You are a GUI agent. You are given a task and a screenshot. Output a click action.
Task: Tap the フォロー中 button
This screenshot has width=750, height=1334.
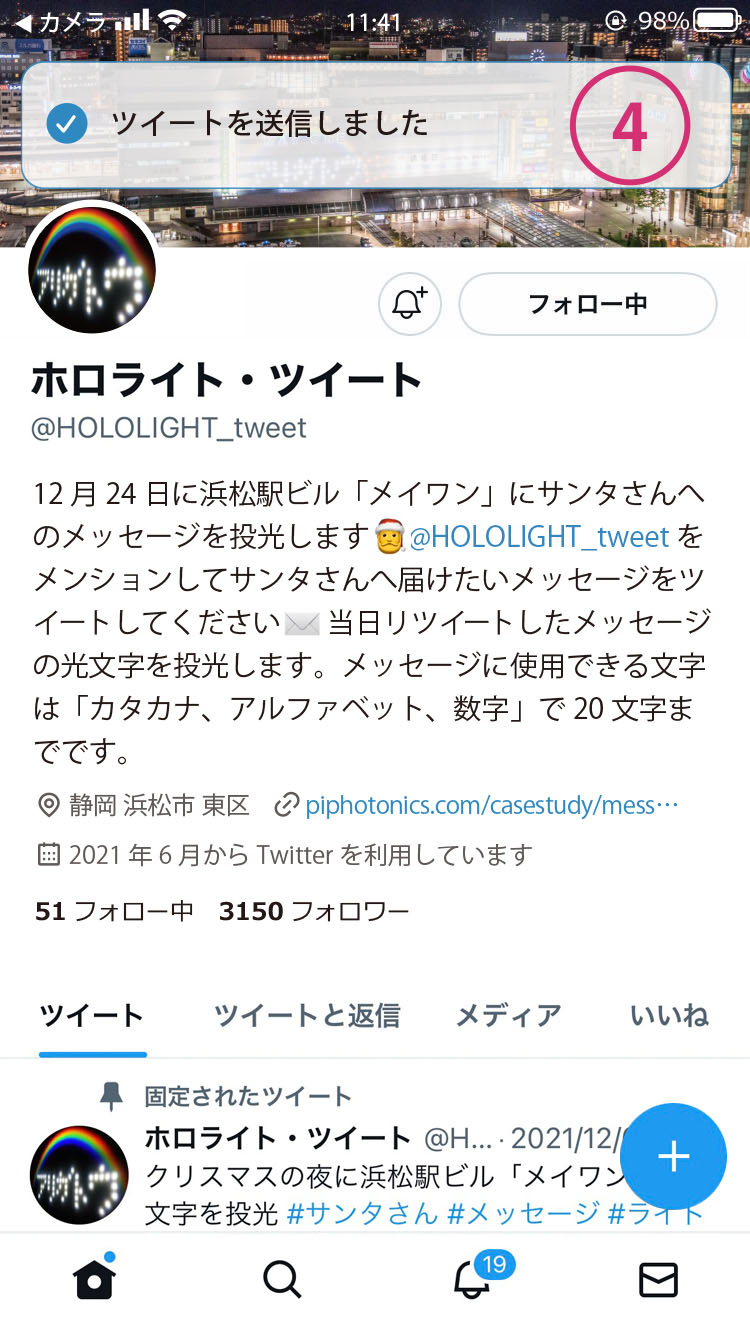coord(587,304)
